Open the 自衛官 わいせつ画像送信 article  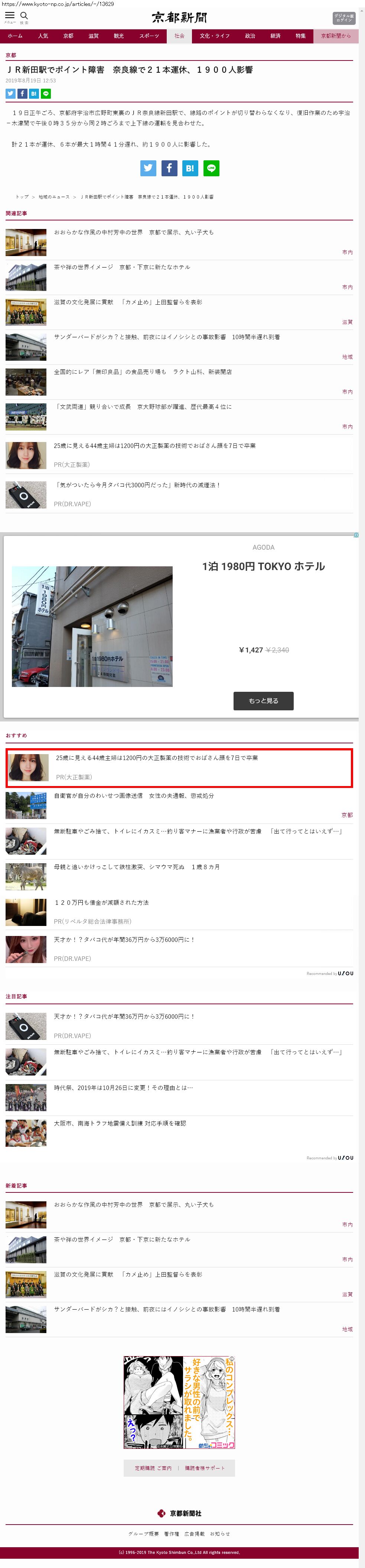[x=134, y=796]
